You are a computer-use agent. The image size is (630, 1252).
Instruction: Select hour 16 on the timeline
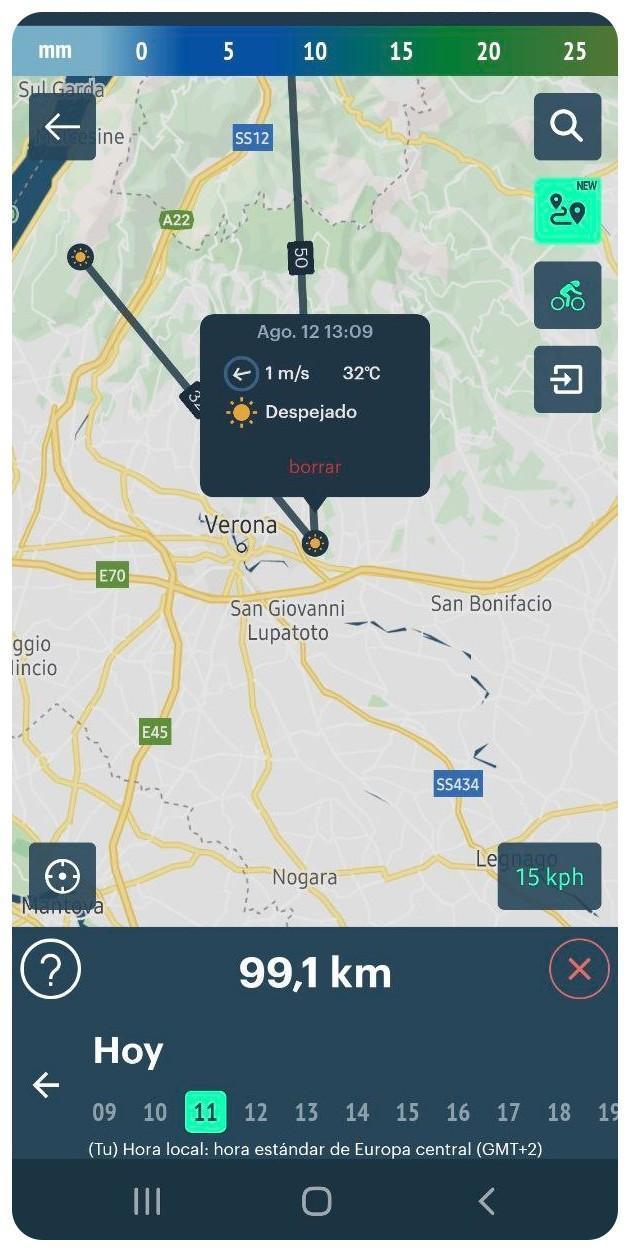[x=458, y=1112]
